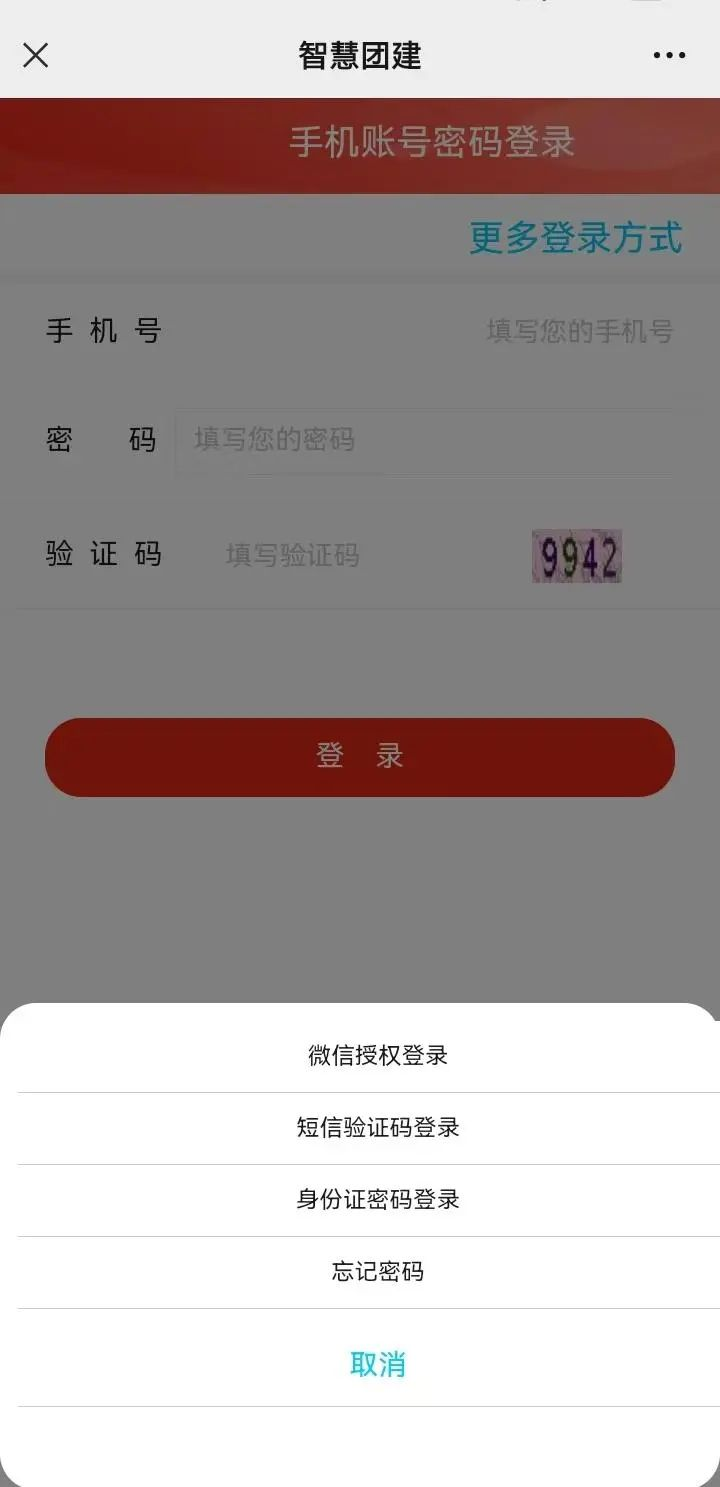Image resolution: width=720 pixels, height=1487 pixels.
Task: Select 身份证密码登录
Action: coord(378,1200)
